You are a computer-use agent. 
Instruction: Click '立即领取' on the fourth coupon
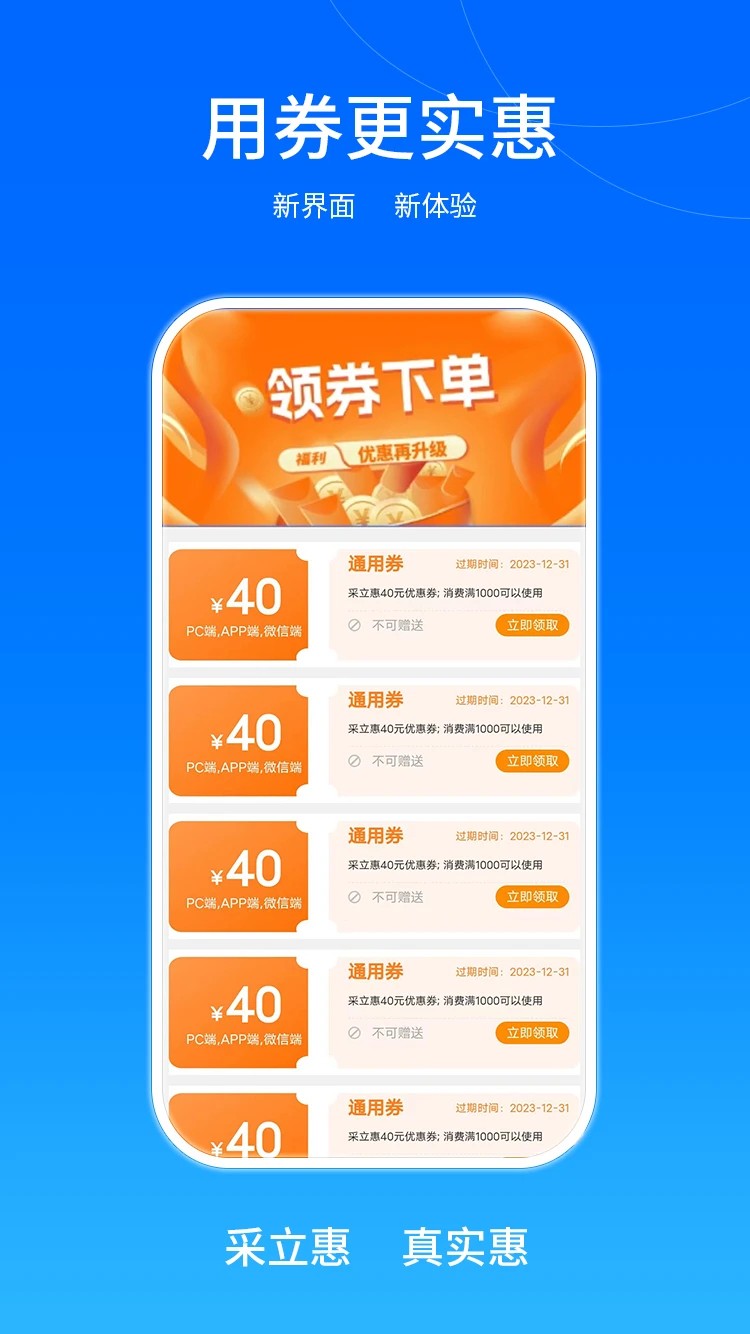[531, 1033]
